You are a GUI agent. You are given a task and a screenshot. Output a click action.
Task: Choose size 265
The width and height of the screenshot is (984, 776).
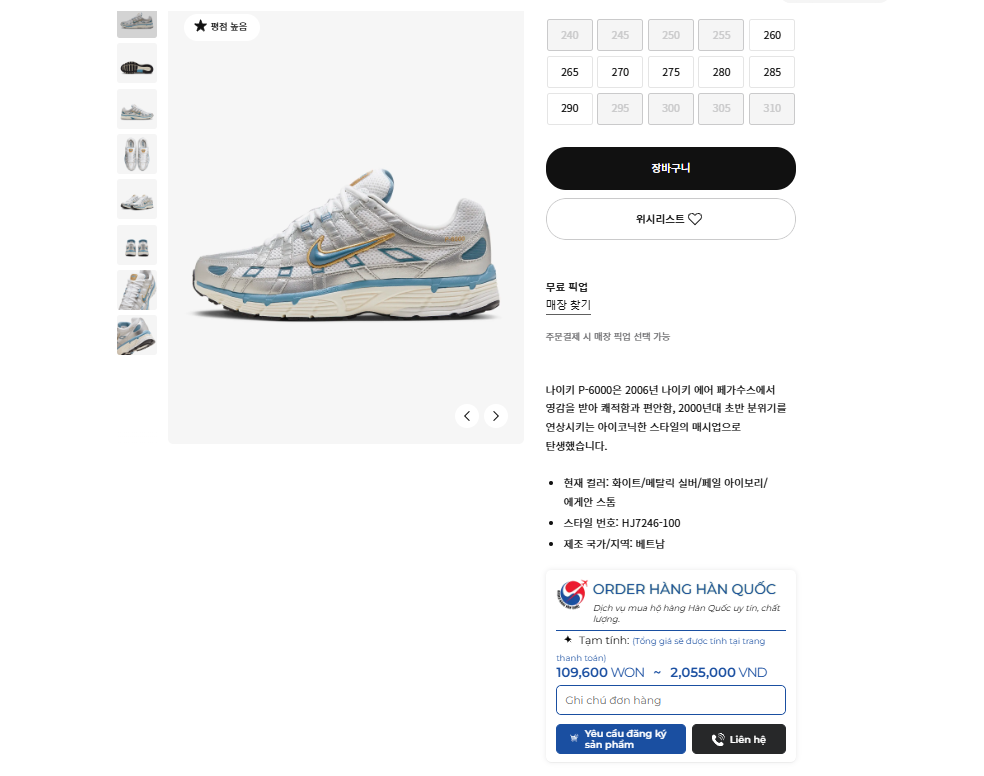click(x=570, y=72)
